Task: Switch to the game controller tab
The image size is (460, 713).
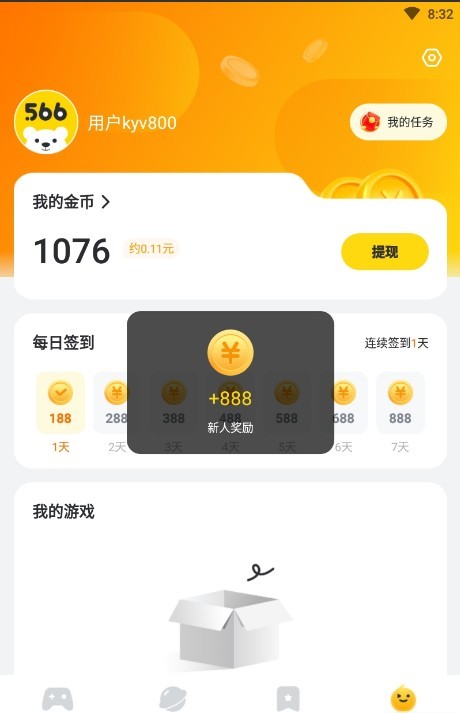Action: [58, 698]
